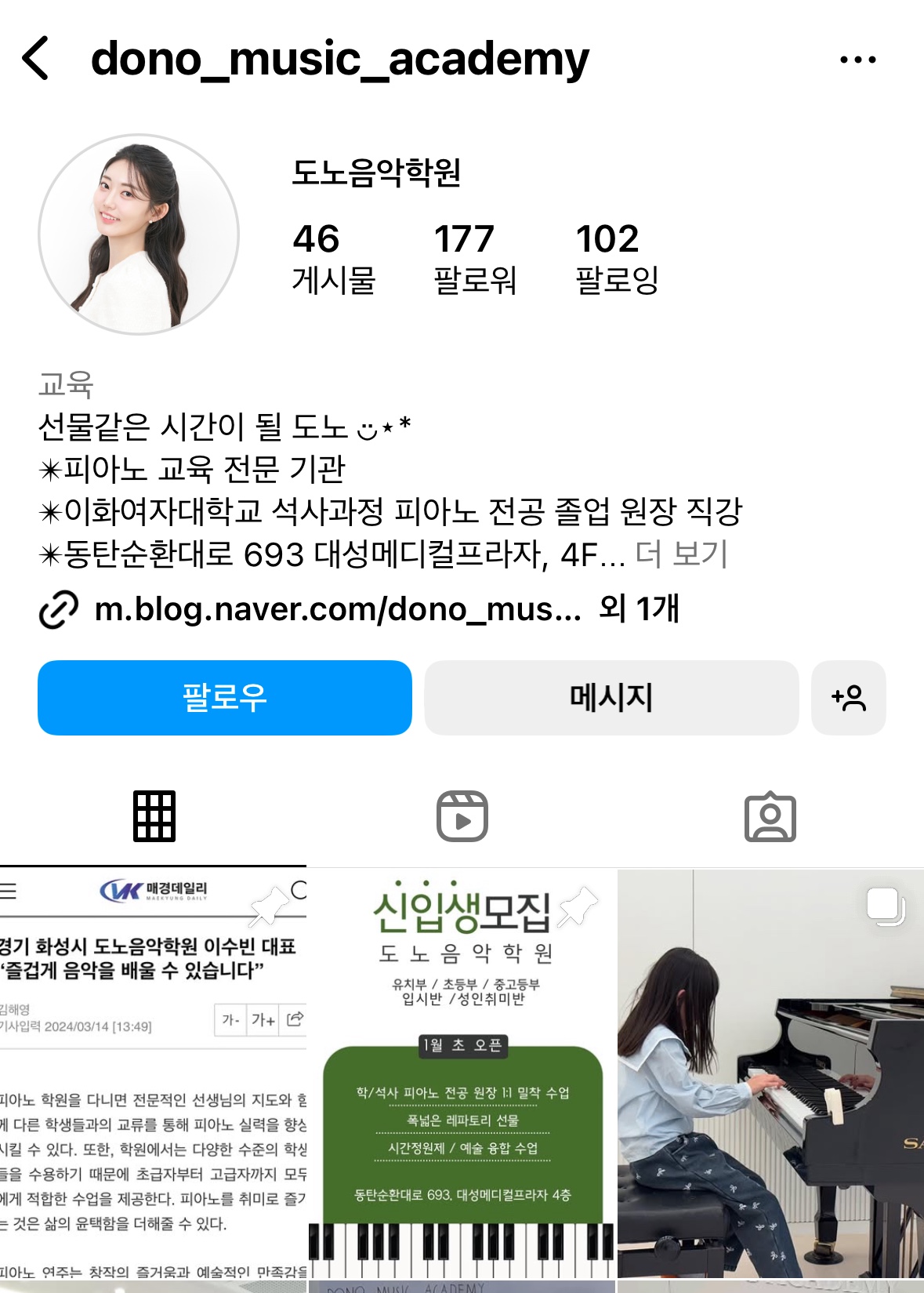View the 102 팔로잉 list
Image resolution: width=924 pixels, height=1293 pixels.
tap(617, 258)
